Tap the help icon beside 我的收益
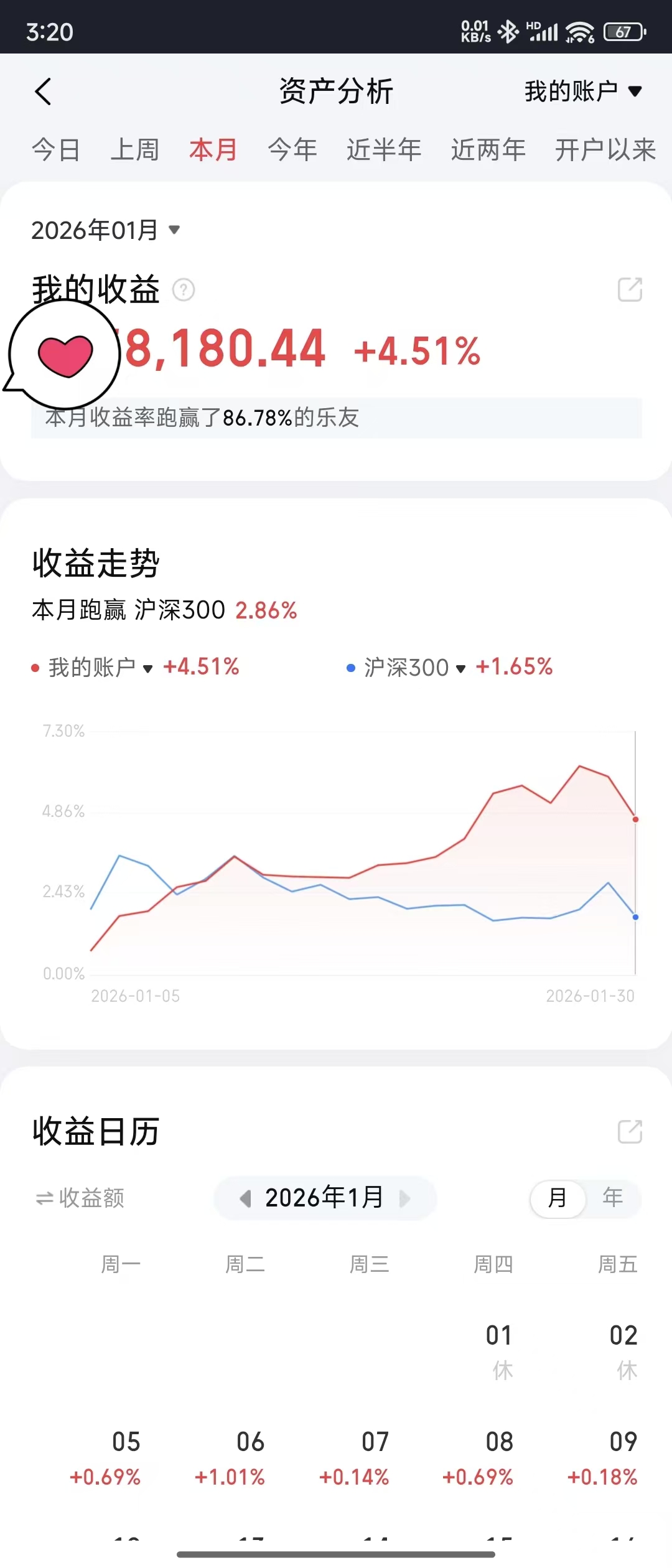 click(184, 290)
